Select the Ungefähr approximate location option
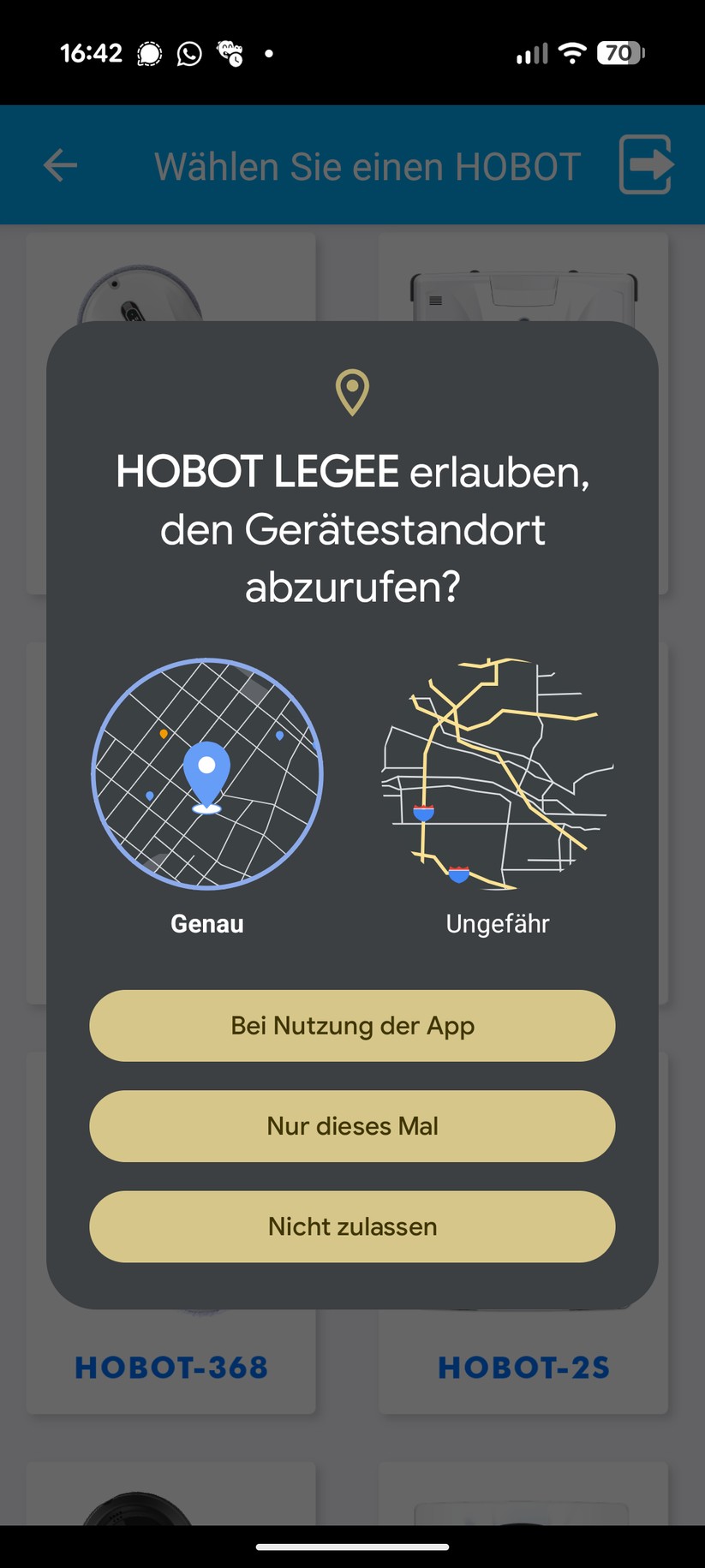This screenshot has height=1568, width=705. 497,923
